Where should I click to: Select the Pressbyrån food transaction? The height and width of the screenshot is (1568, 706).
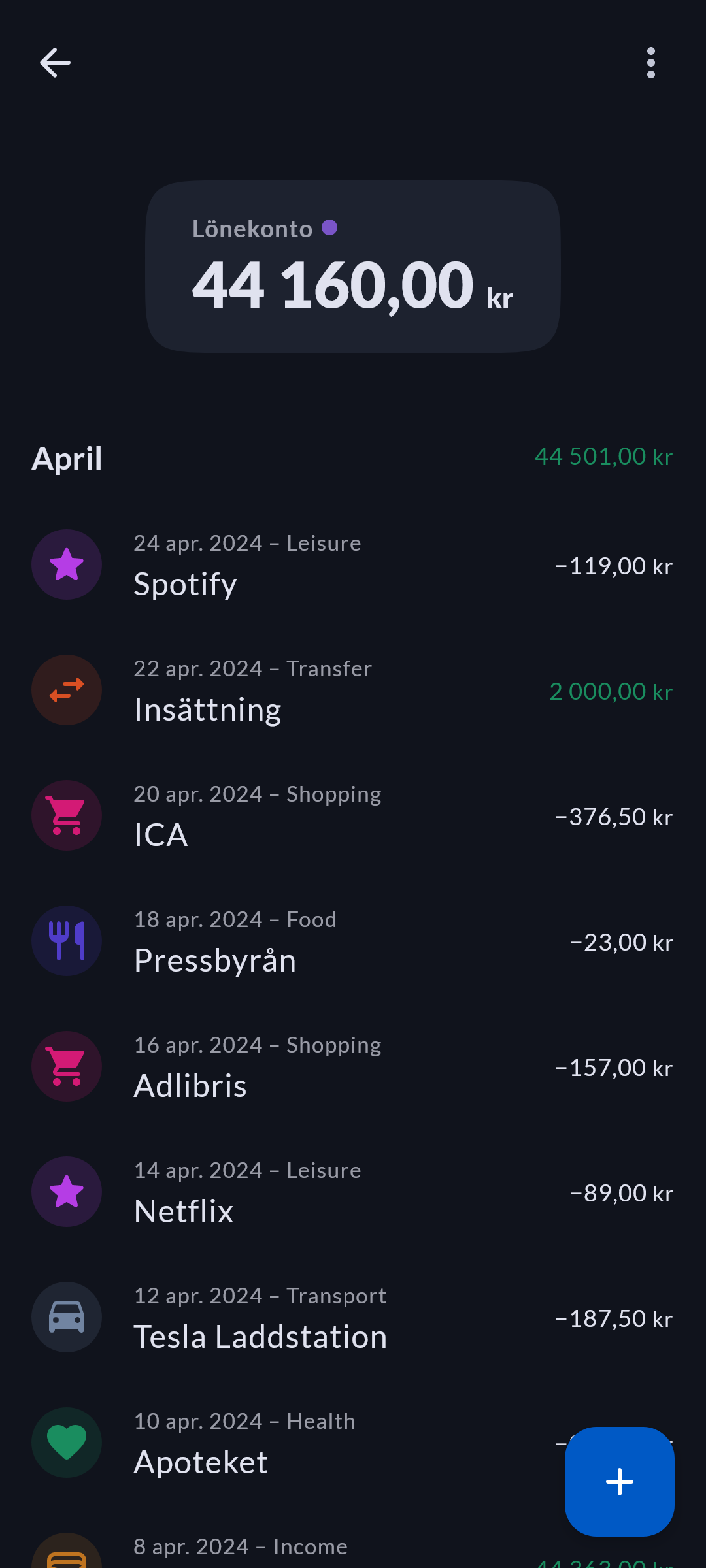[x=353, y=941]
